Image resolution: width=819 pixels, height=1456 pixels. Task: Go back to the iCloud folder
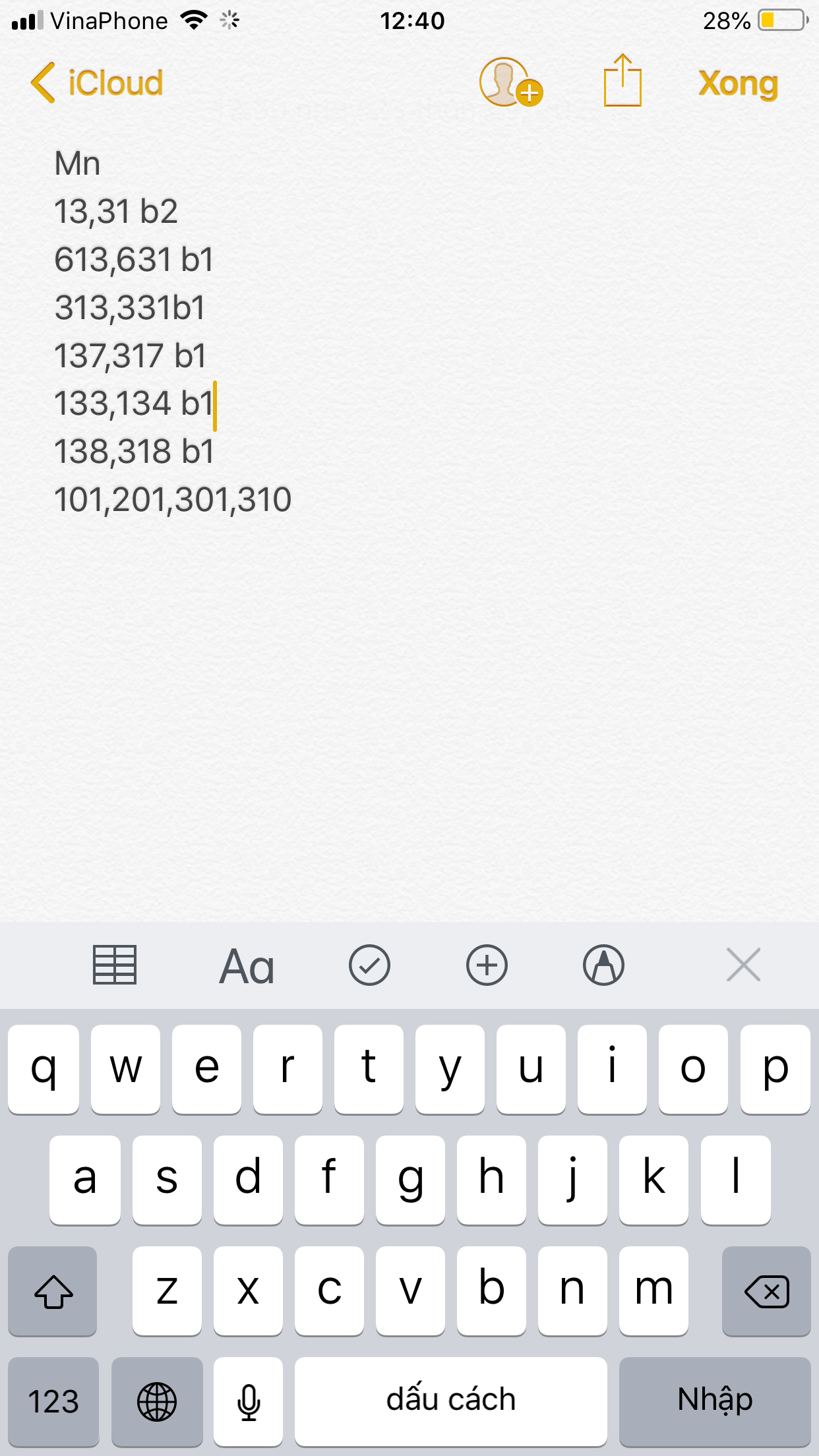[97, 83]
